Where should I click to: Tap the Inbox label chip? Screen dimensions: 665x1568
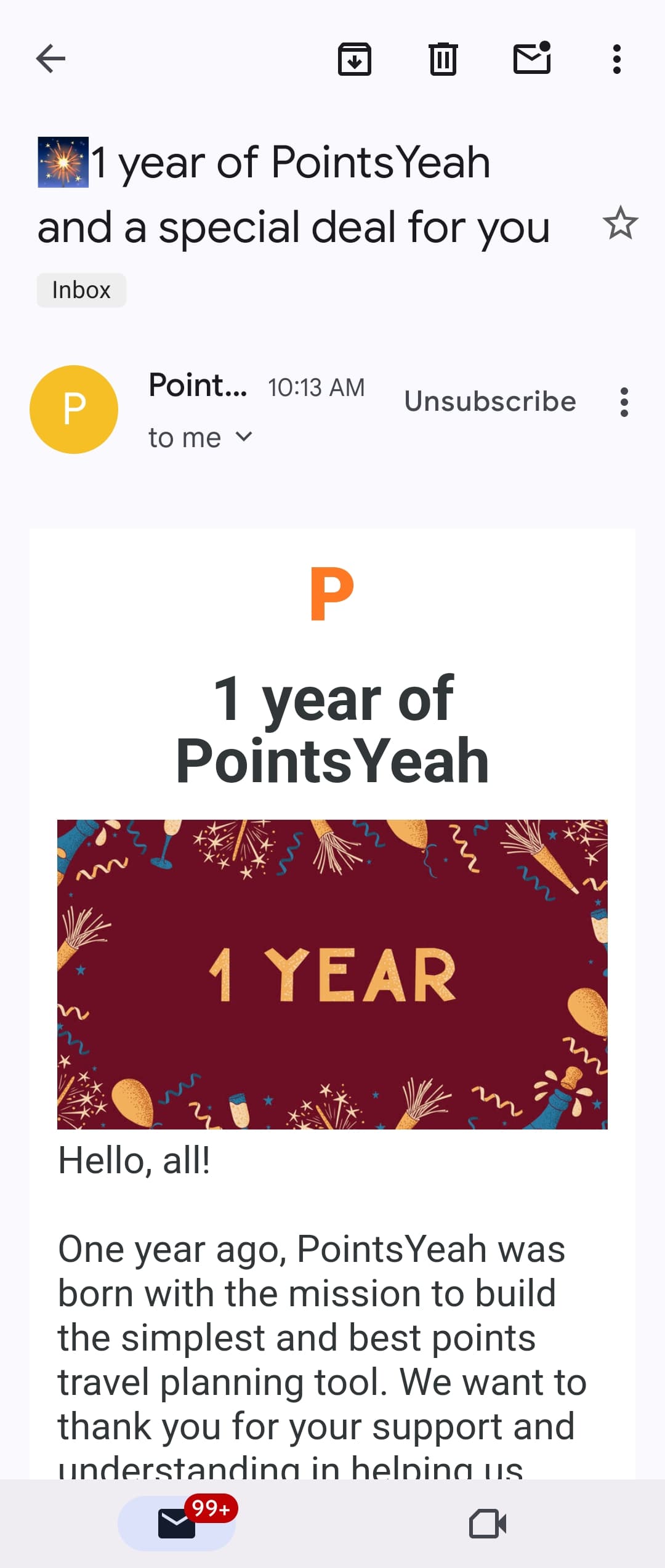pyautogui.click(x=81, y=290)
